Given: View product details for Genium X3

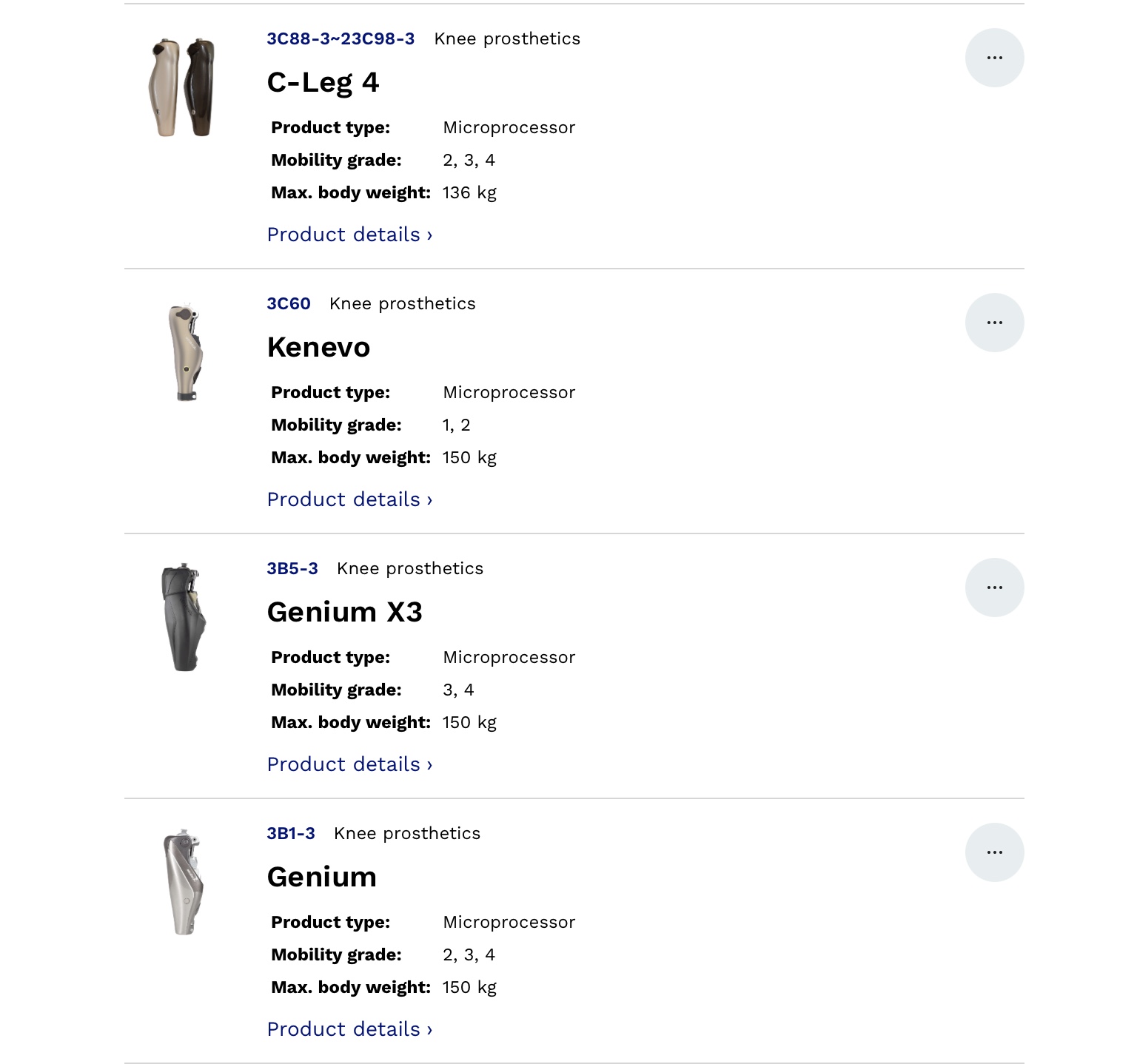Looking at the screenshot, I should [x=349, y=764].
